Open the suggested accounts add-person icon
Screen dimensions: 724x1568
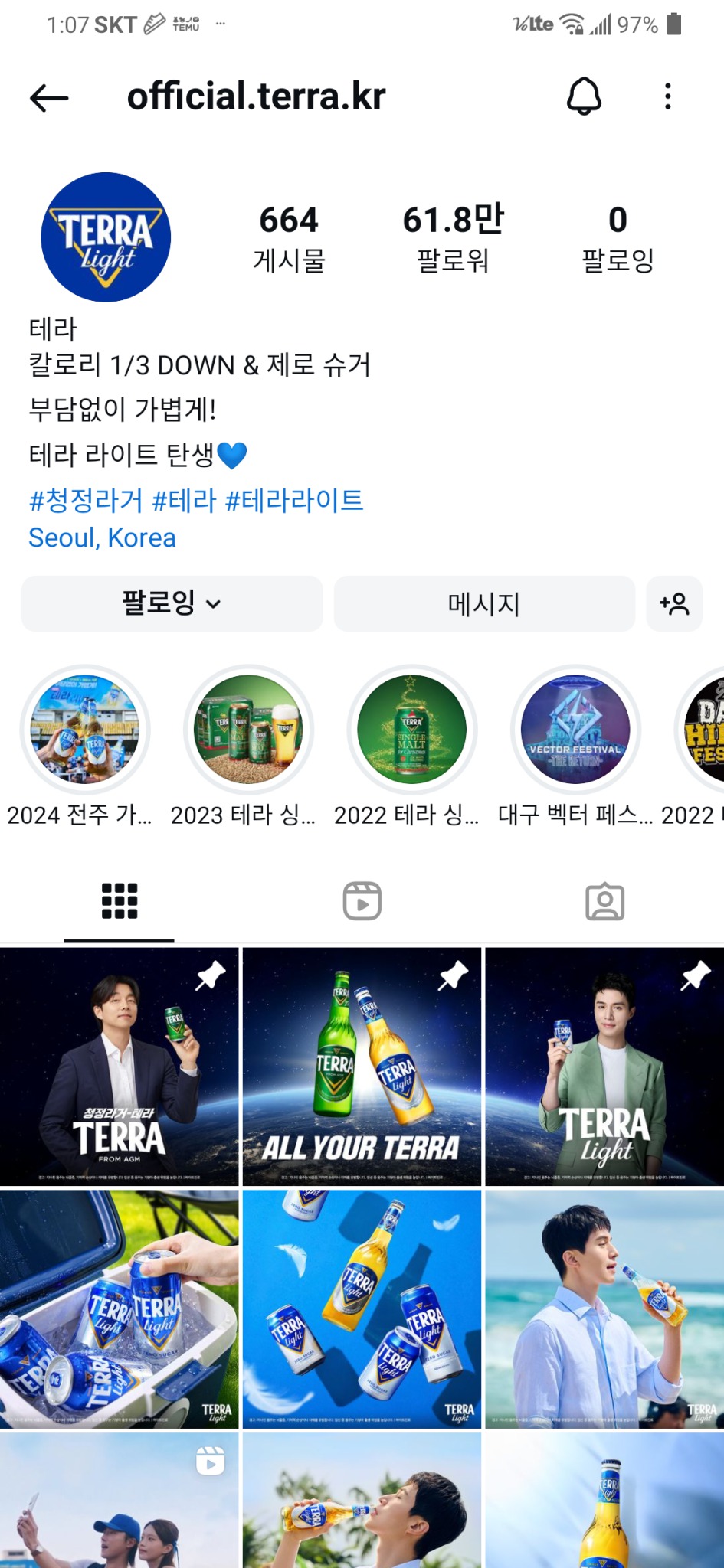674,604
